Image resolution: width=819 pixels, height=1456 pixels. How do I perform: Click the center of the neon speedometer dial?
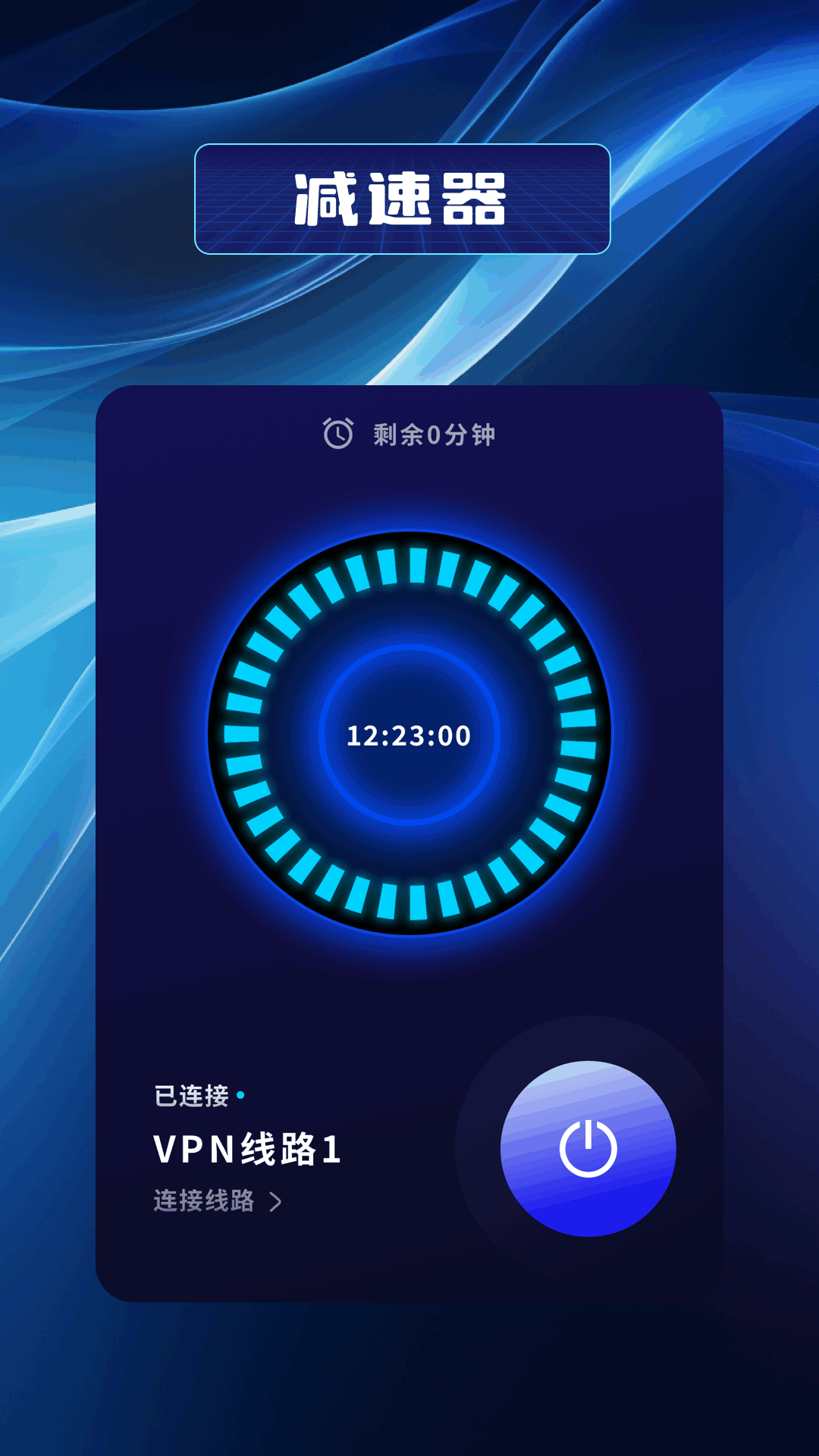click(x=409, y=734)
